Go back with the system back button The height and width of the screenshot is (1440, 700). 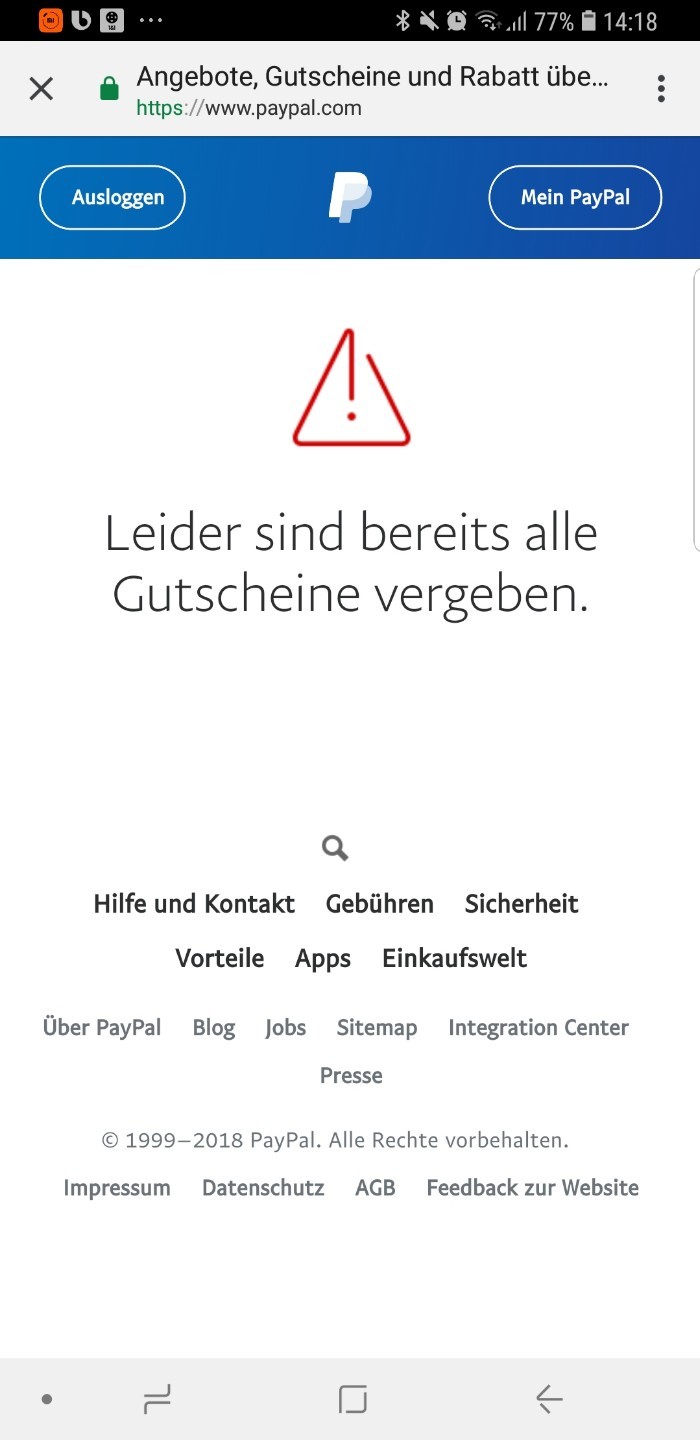tap(548, 1398)
